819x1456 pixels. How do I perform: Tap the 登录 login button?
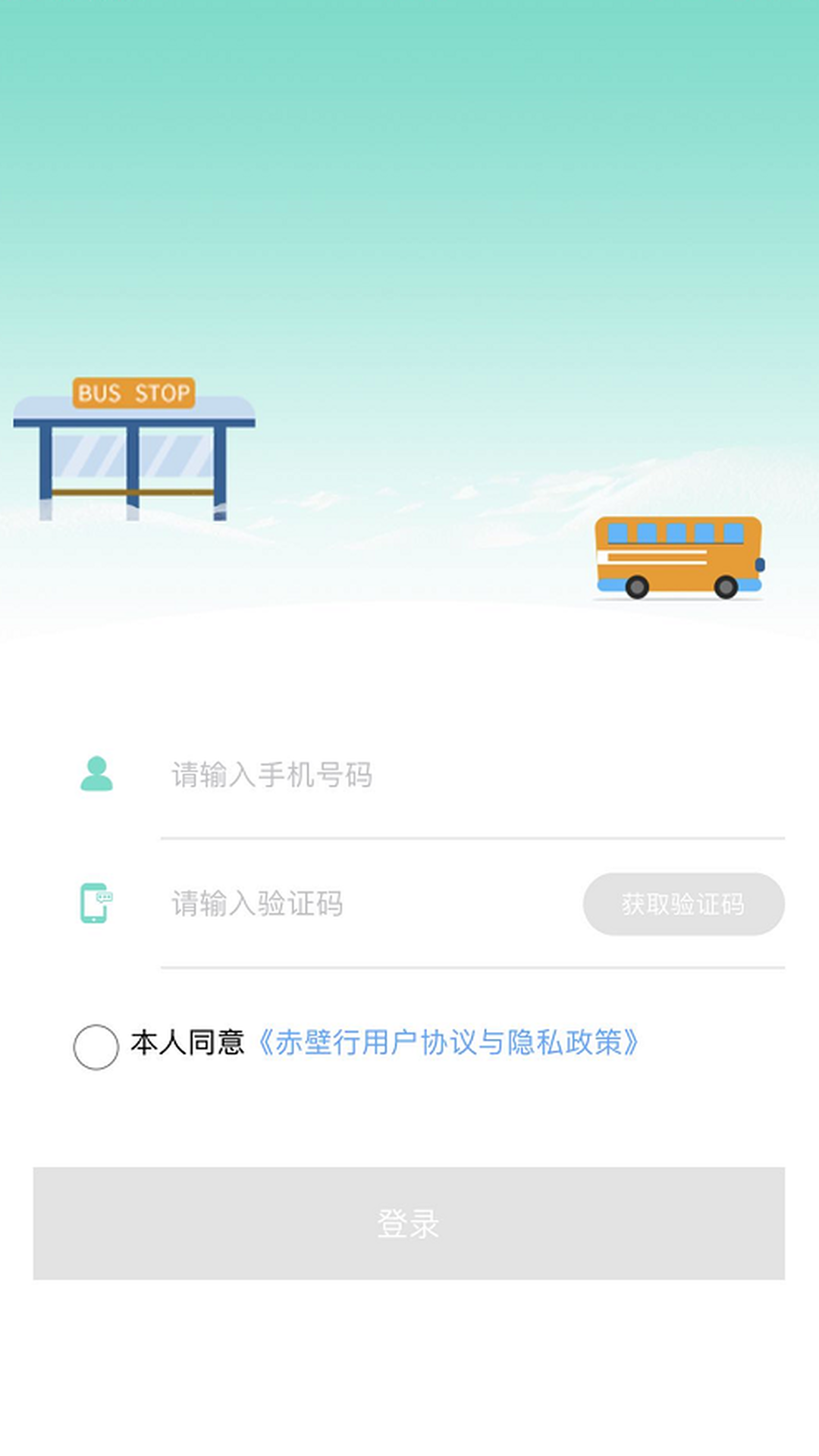(x=409, y=1223)
